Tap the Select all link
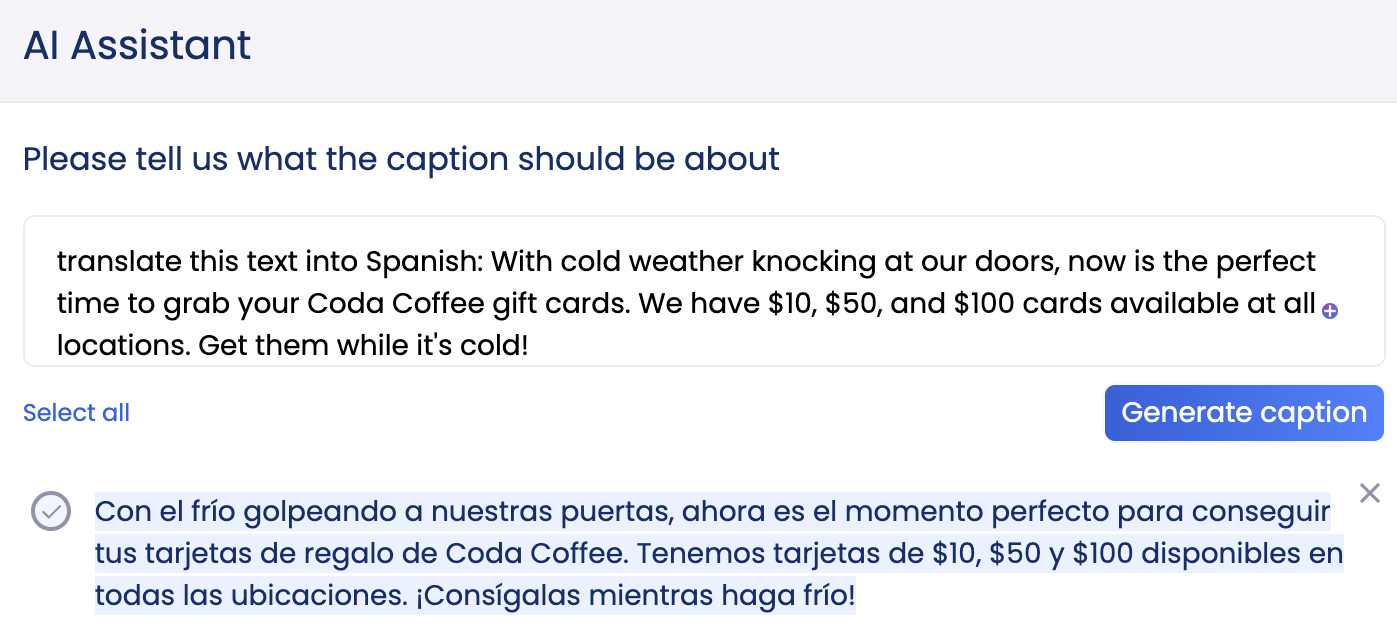Screen dimensions: 1397x640 76,413
